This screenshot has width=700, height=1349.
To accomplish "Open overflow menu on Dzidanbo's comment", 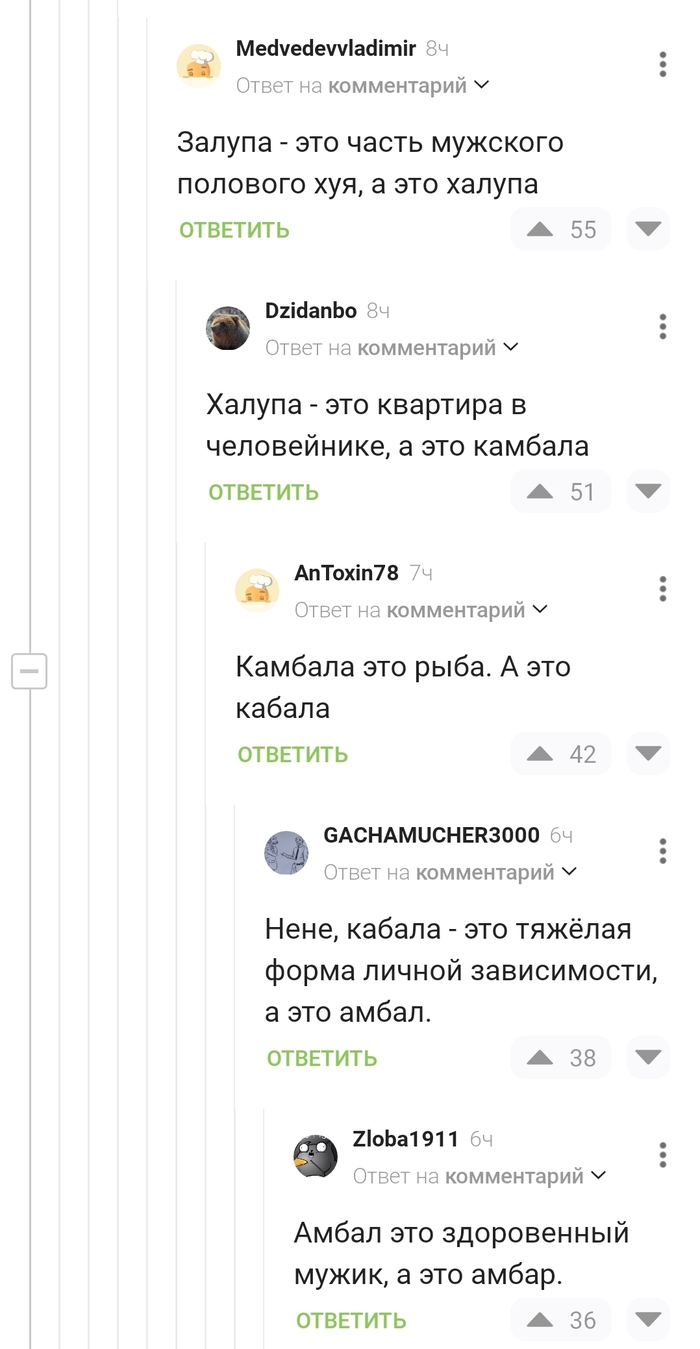I will [662, 326].
